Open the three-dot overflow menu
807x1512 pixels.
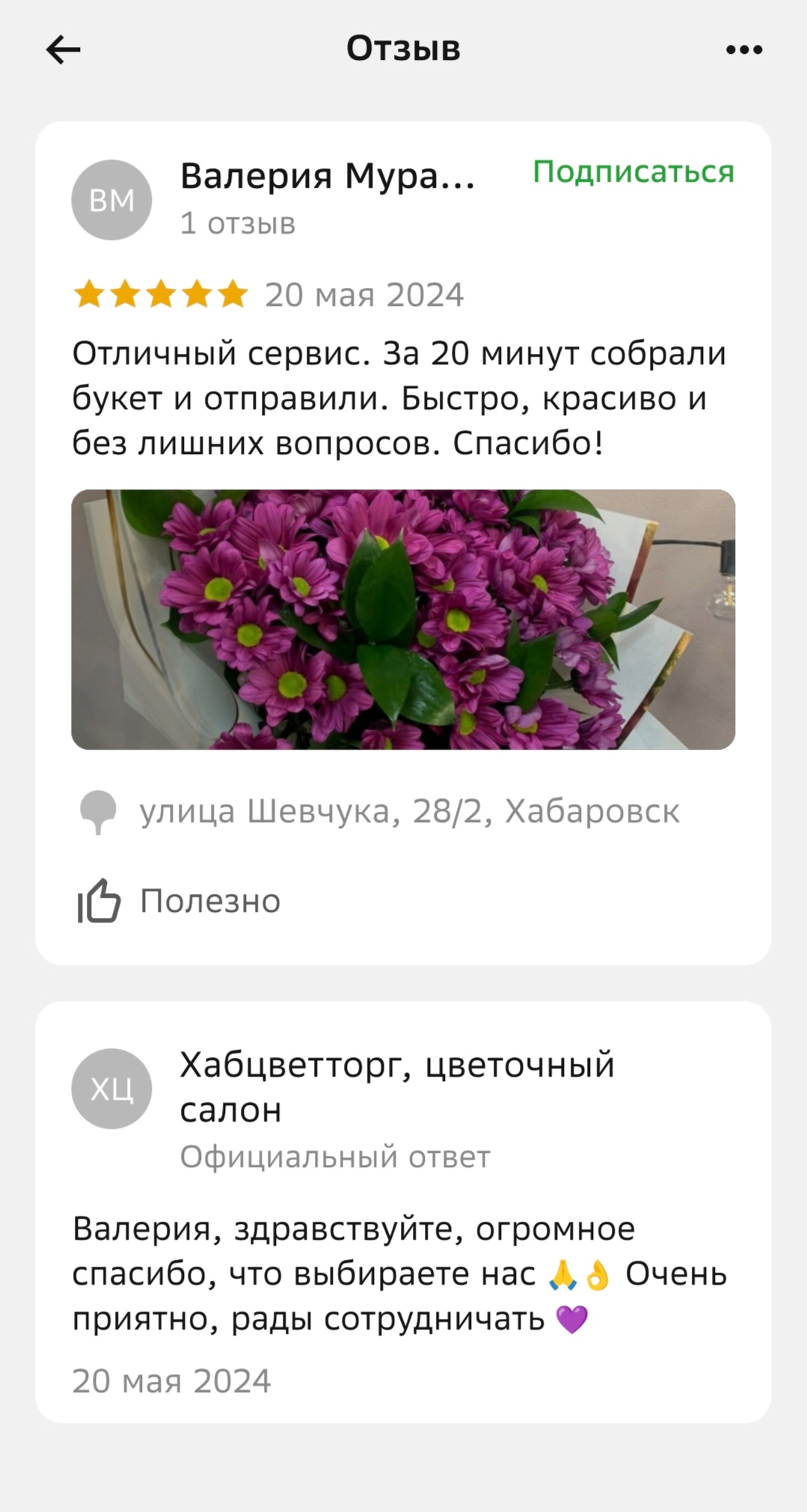744,50
